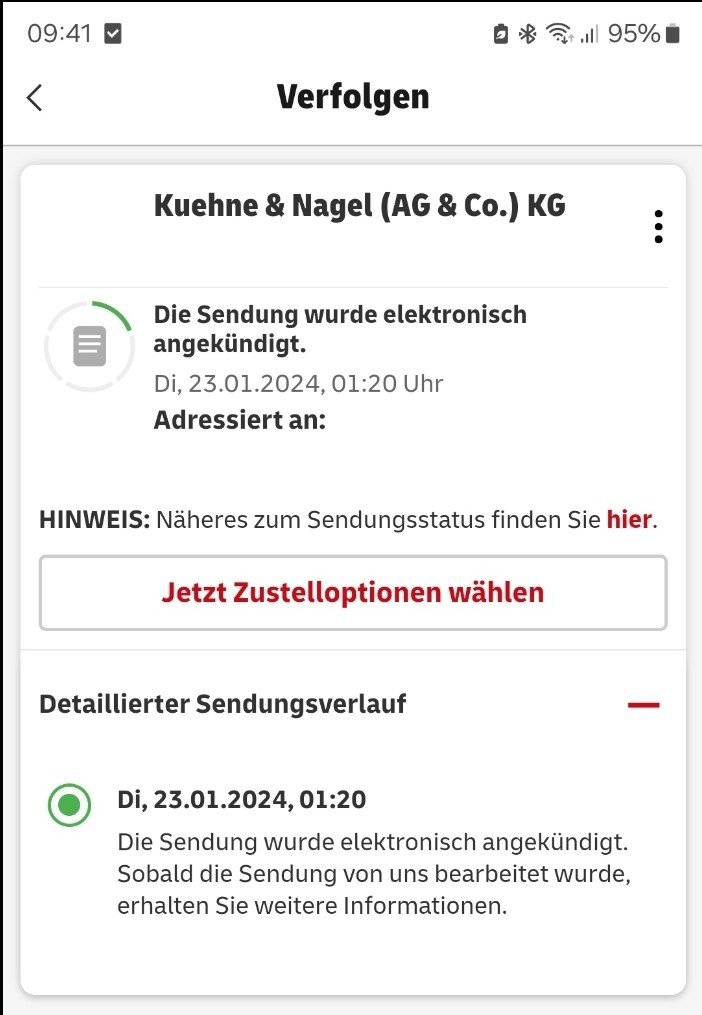Viewport: 702px width, 1015px height.
Task: Collapse Detaillierter Sendungsverlauf section
Action: coord(643,705)
